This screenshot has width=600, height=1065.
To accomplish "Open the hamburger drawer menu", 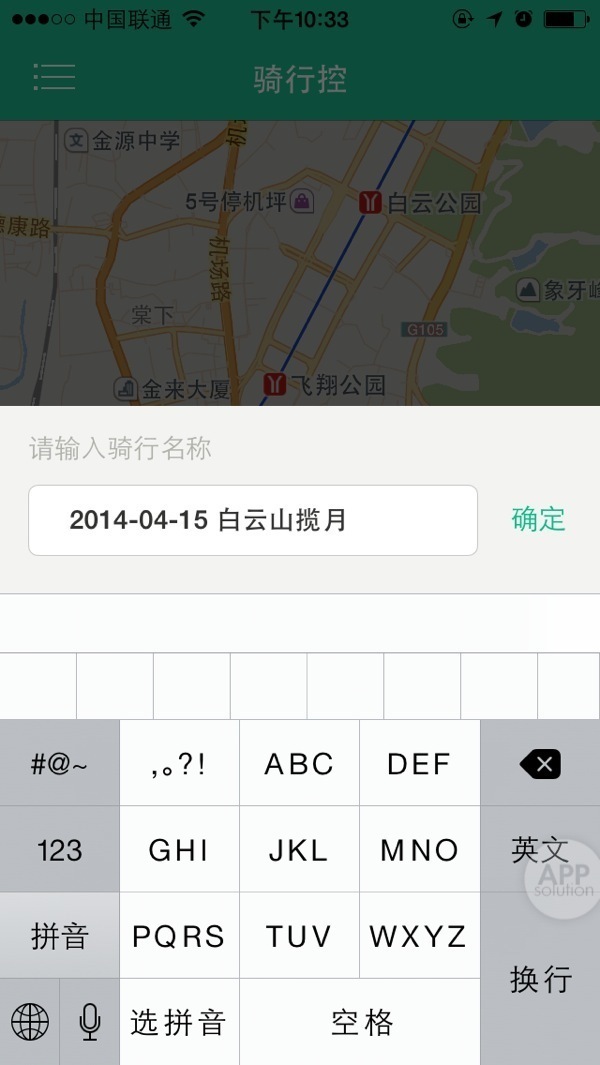I will (x=54, y=77).
